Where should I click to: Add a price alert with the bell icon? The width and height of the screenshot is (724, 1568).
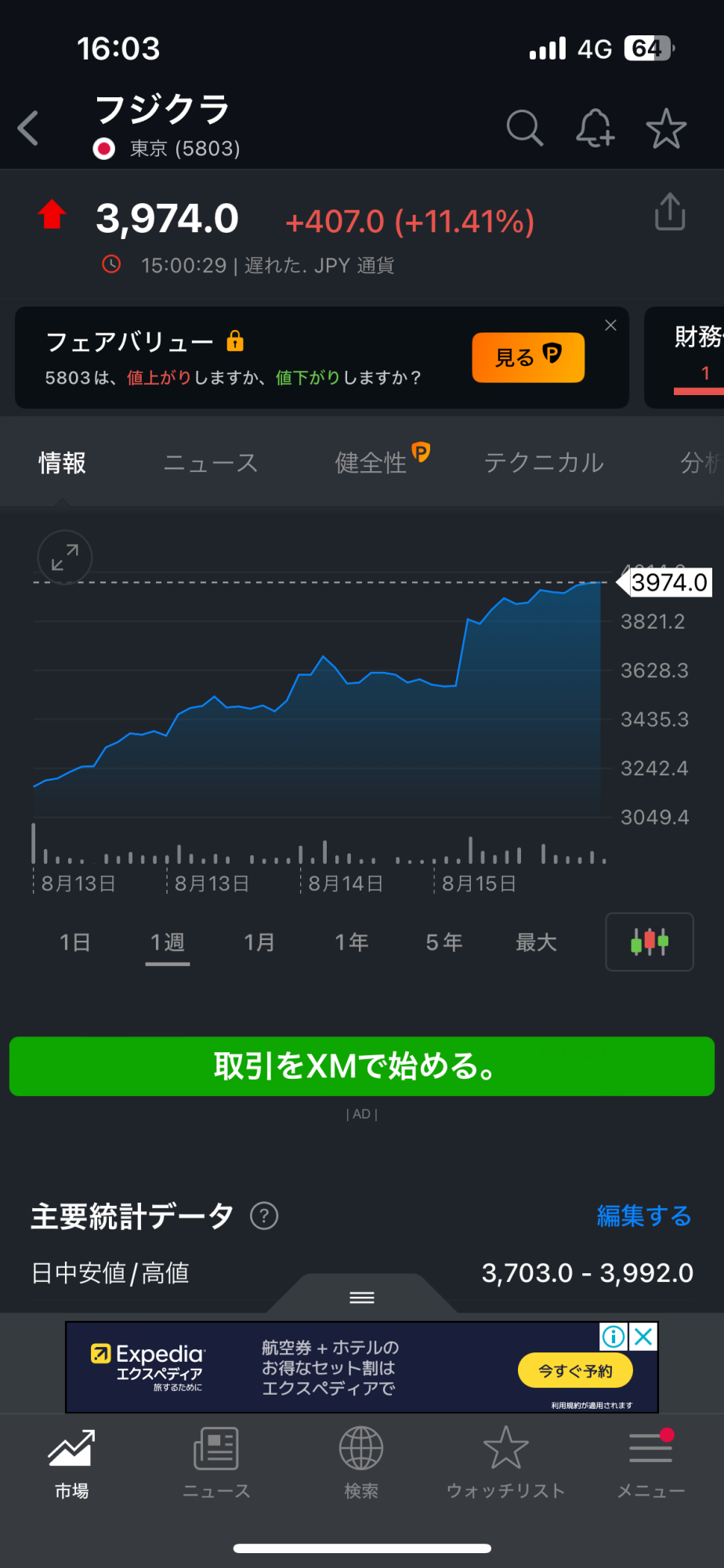(595, 128)
